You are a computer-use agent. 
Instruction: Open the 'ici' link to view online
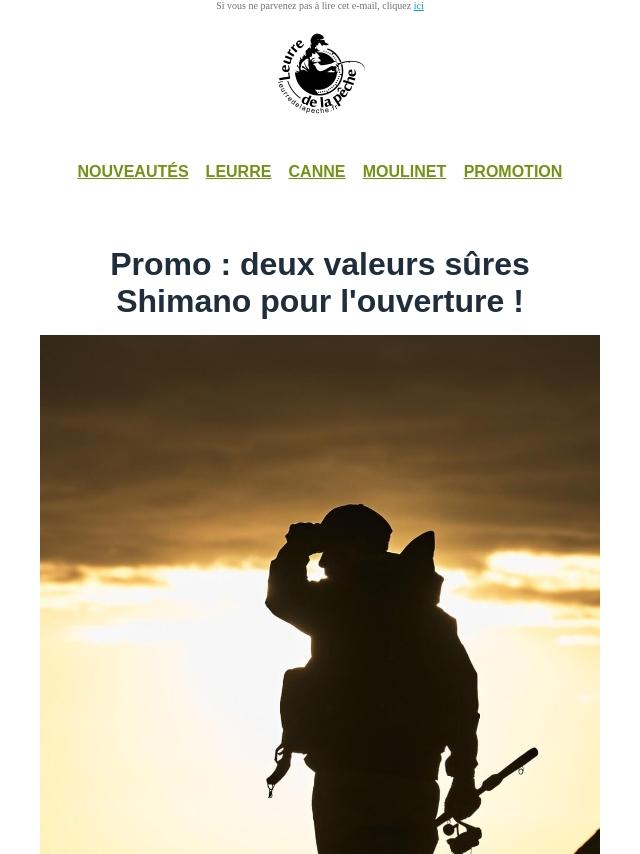[418, 6]
